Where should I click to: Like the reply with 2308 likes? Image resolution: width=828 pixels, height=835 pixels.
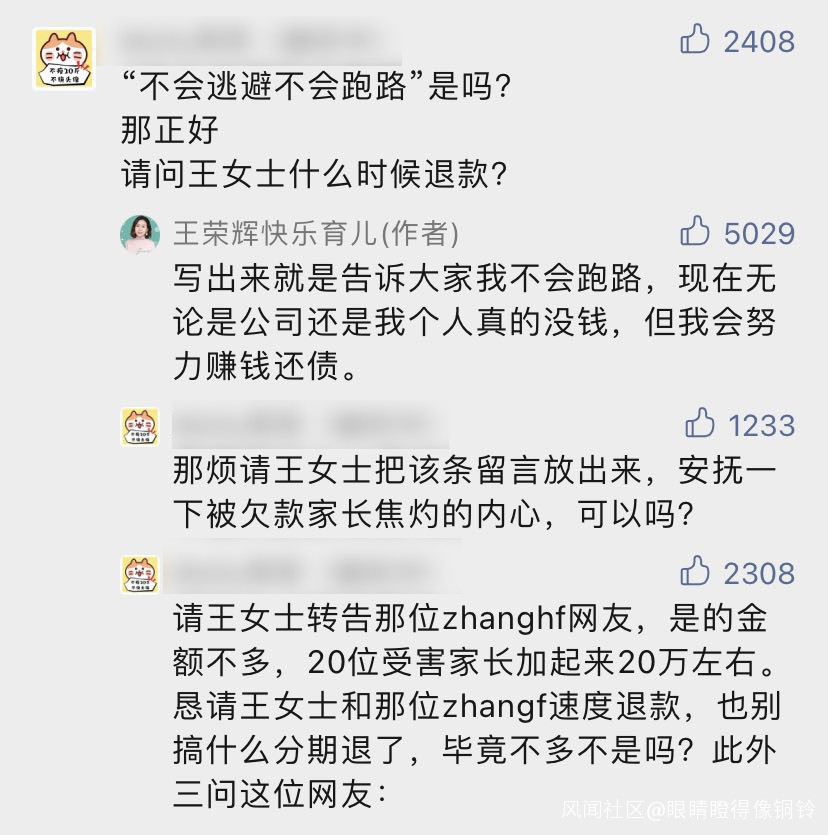coord(695,571)
